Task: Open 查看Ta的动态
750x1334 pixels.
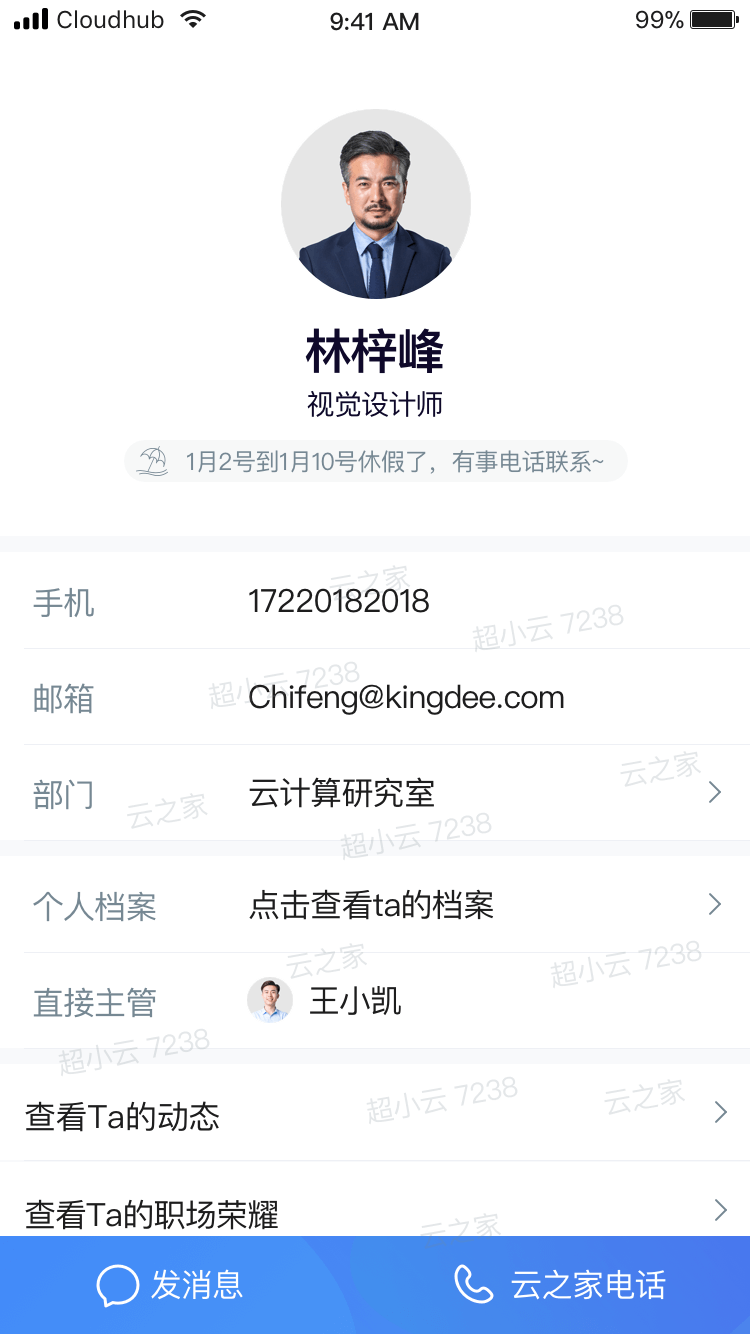Action: (x=375, y=1115)
